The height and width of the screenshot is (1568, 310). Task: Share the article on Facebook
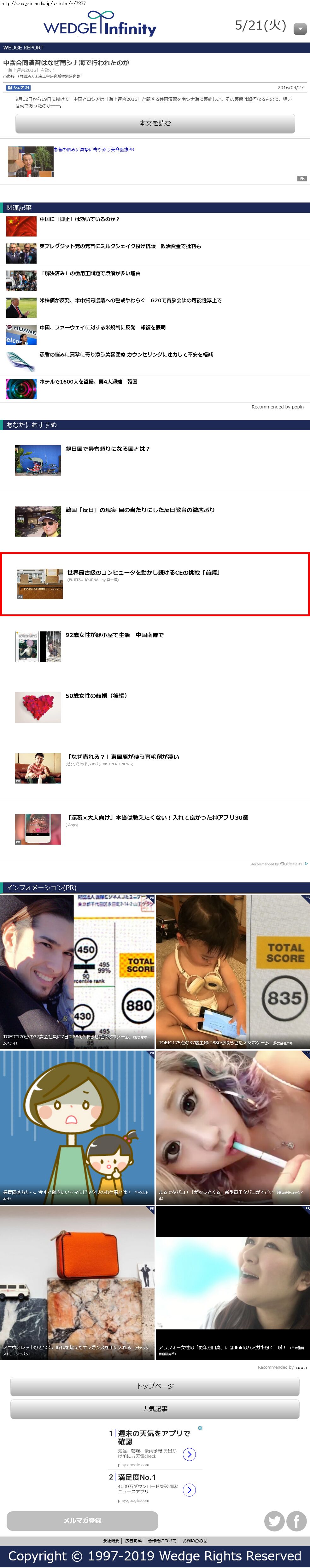(x=18, y=88)
